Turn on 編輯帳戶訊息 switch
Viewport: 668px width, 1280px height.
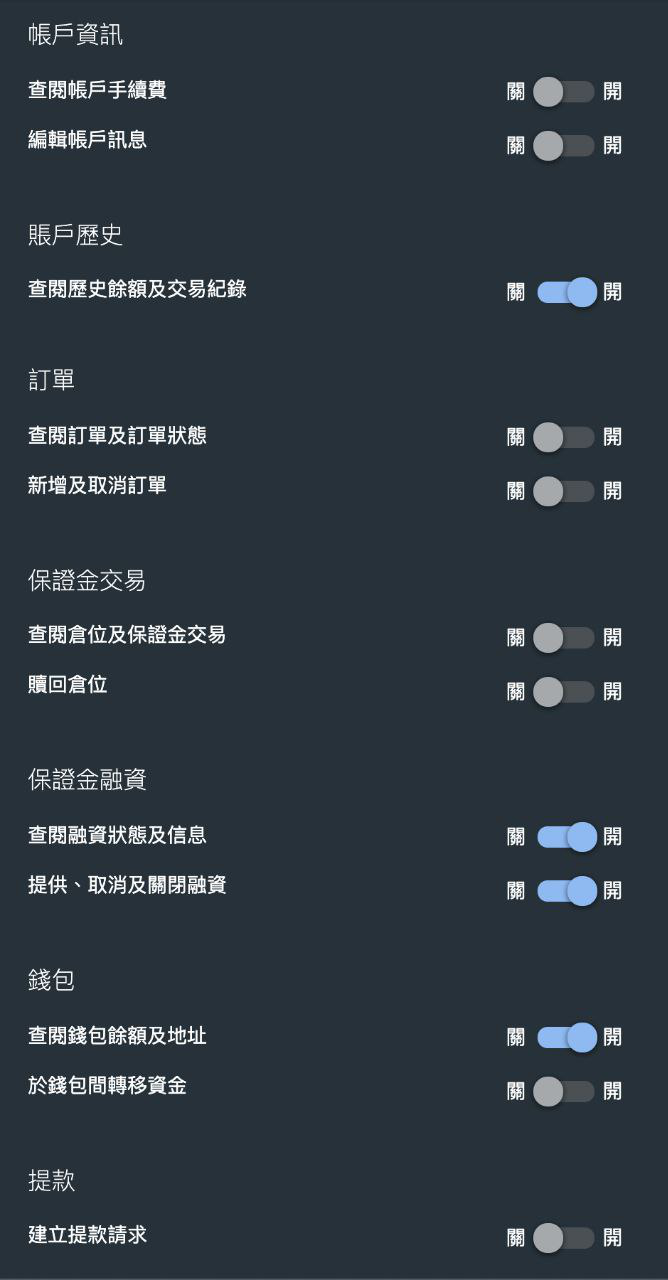pos(564,146)
